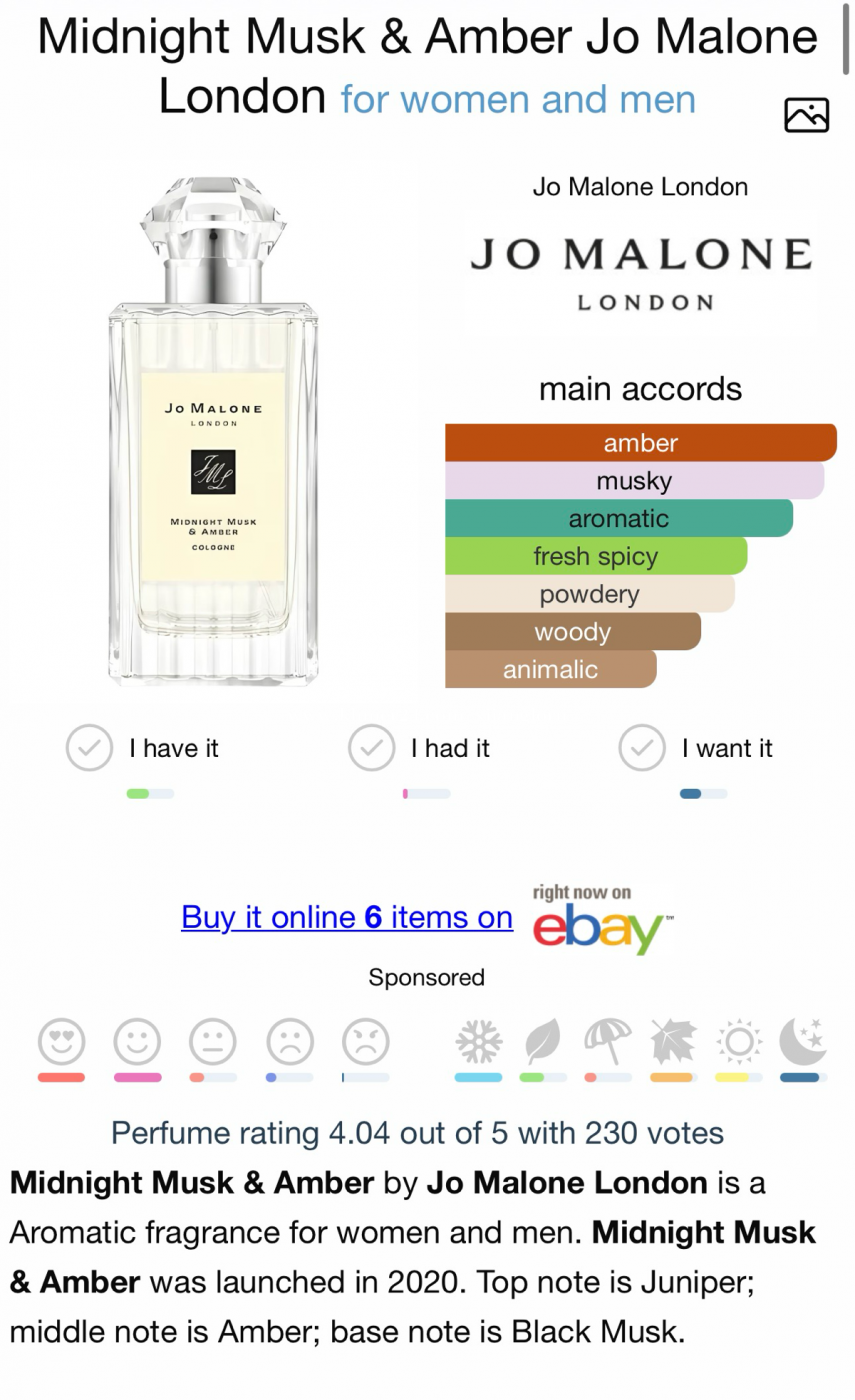The image size is (855, 1400).
Task: Vote with the smiling like face
Action: 137,1043
